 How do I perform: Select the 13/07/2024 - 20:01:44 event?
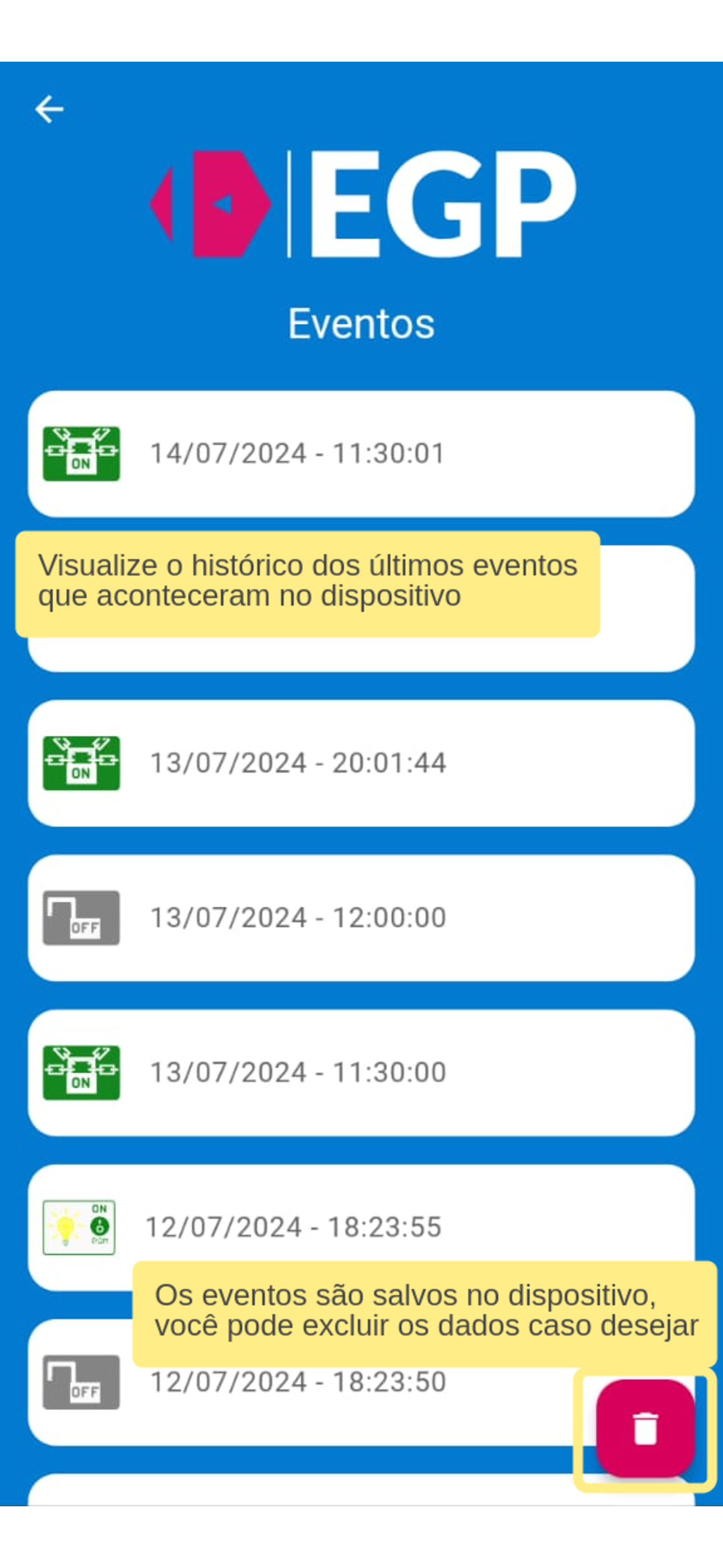(x=361, y=763)
